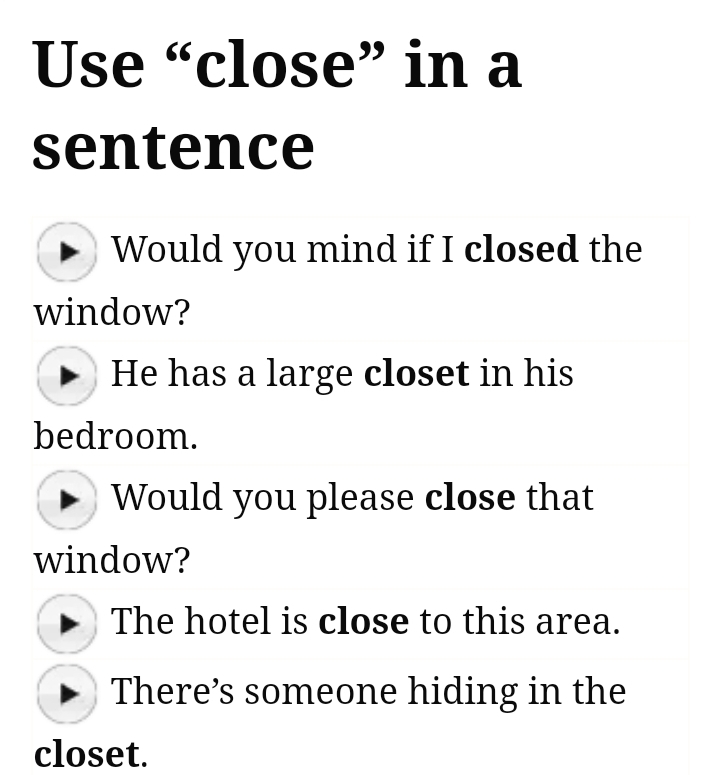Play audio for 'please close that window'
719x775 pixels.
pos(67,499)
